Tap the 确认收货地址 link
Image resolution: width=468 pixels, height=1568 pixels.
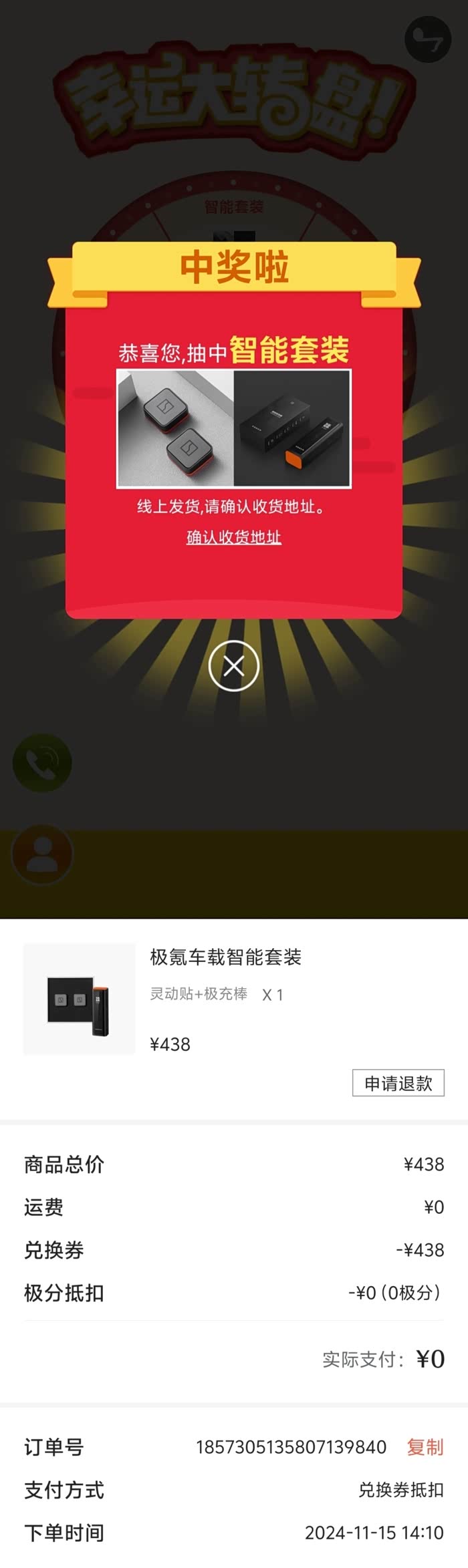pos(233,537)
